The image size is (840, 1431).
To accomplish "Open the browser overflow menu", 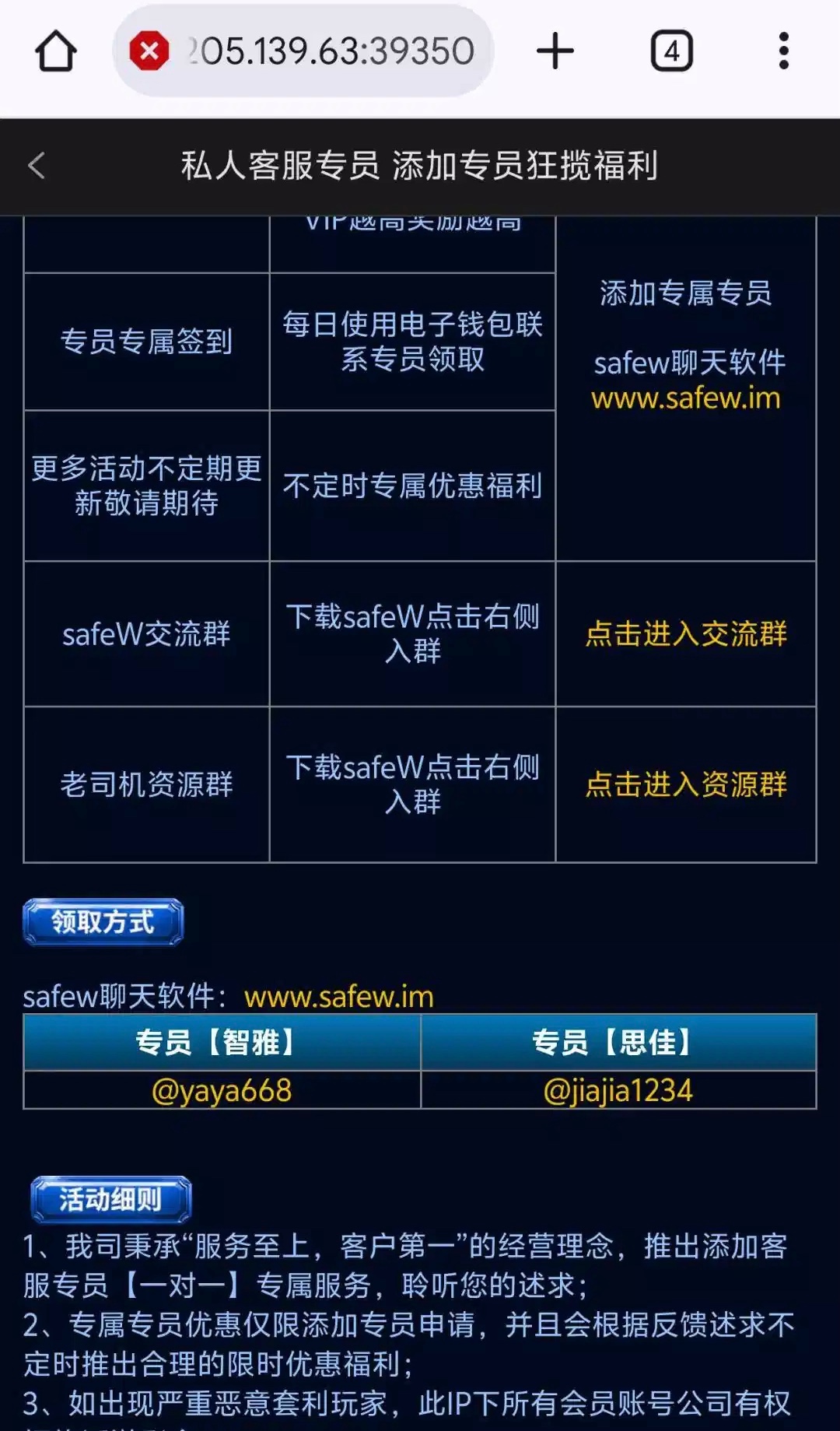I will 783,51.
